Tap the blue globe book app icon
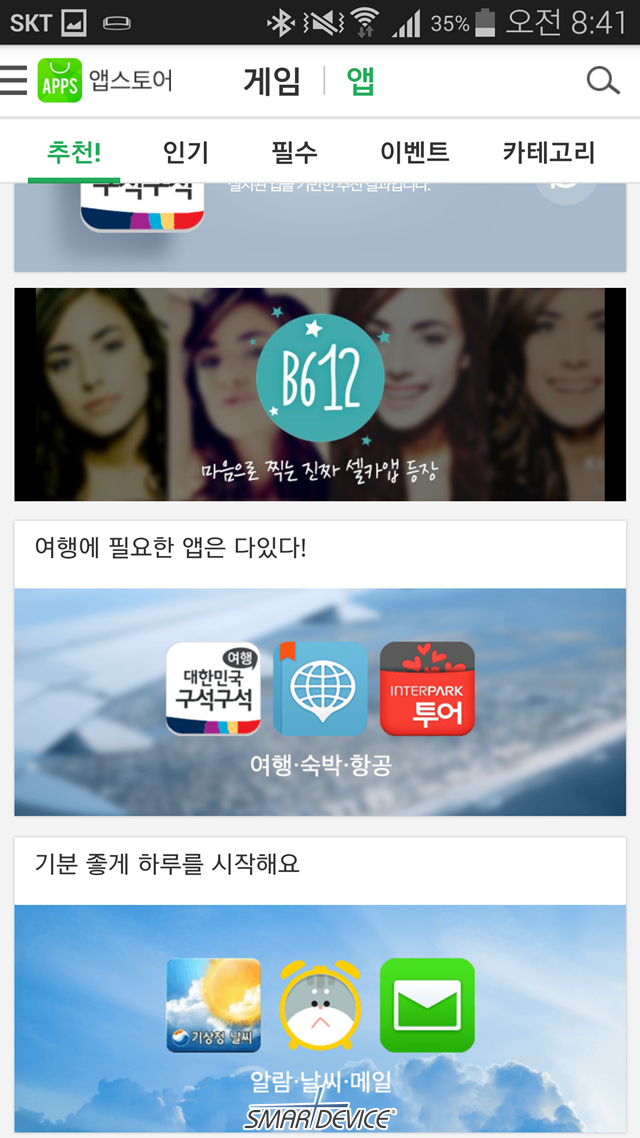The image size is (640, 1138). tap(320, 689)
